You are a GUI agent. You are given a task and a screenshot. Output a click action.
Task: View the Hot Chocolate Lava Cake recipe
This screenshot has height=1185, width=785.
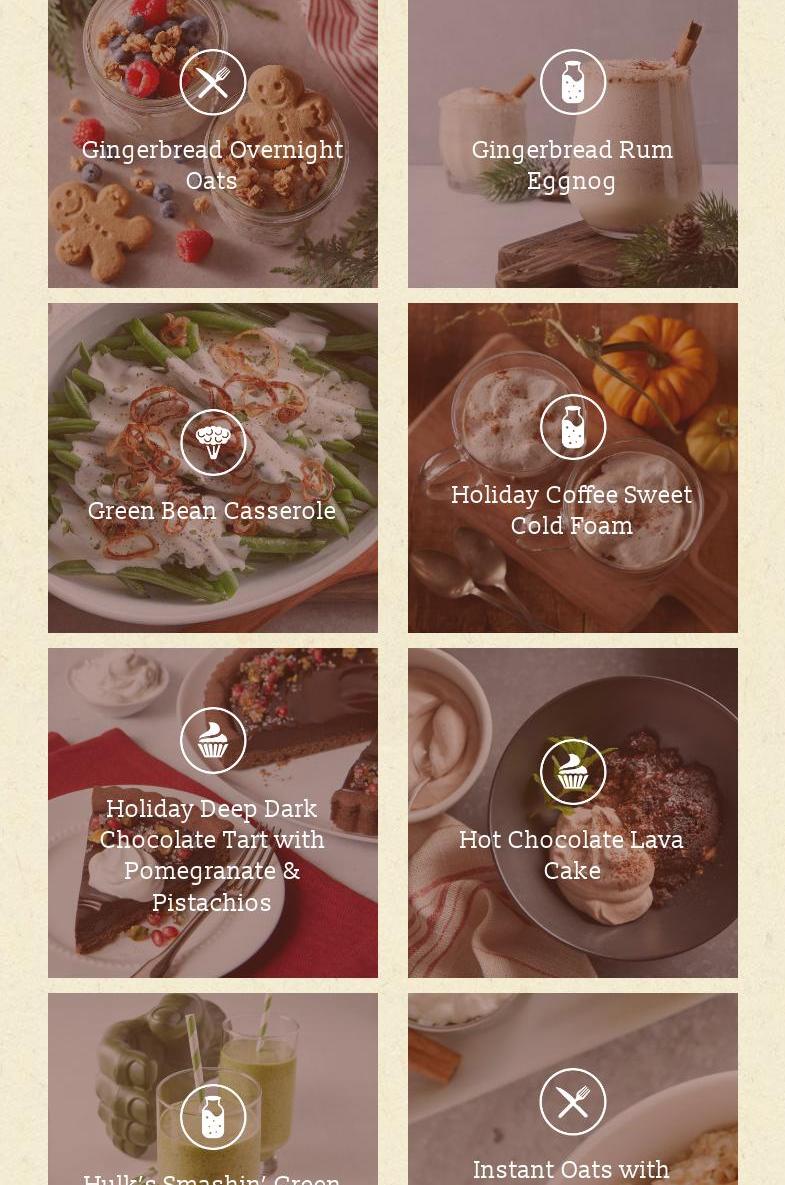pyautogui.click(x=572, y=855)
